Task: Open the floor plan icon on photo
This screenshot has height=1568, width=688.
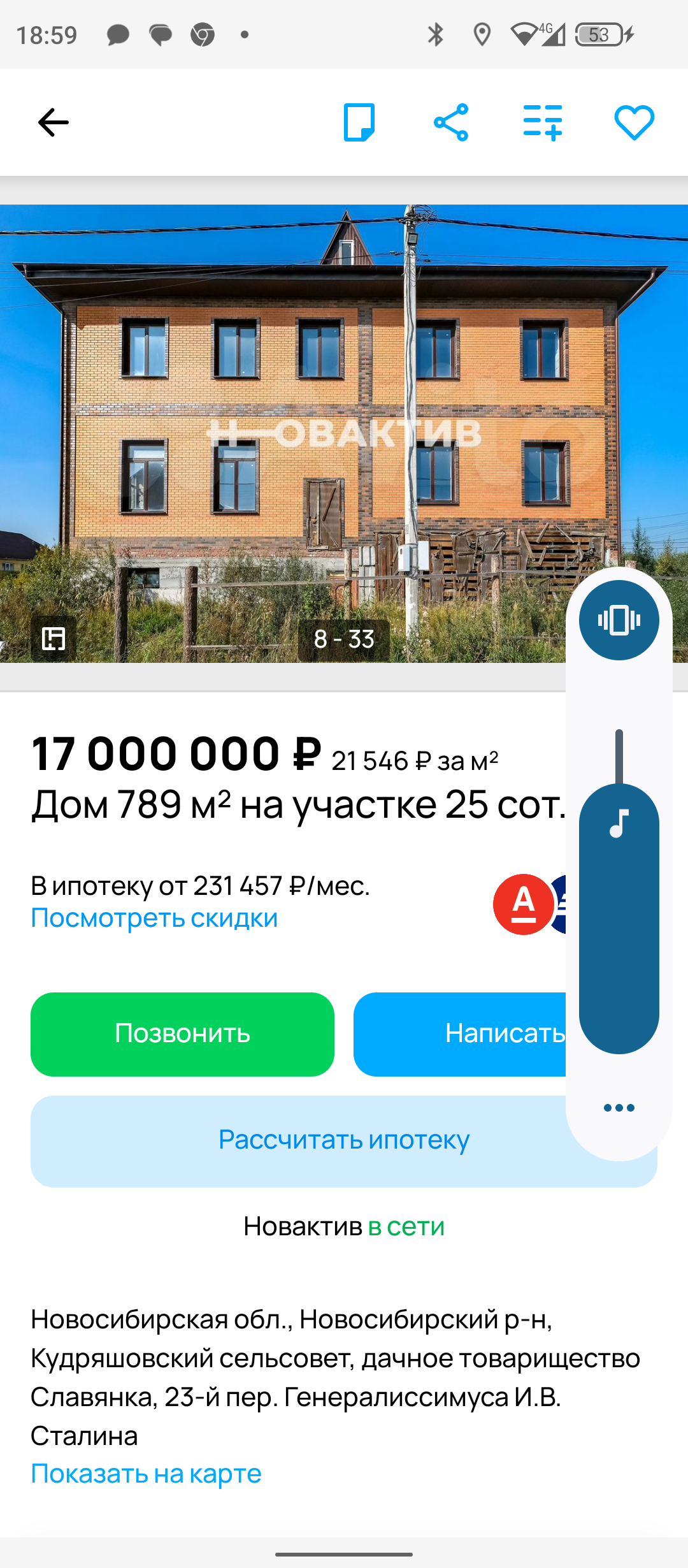Action: click(54, 638)
